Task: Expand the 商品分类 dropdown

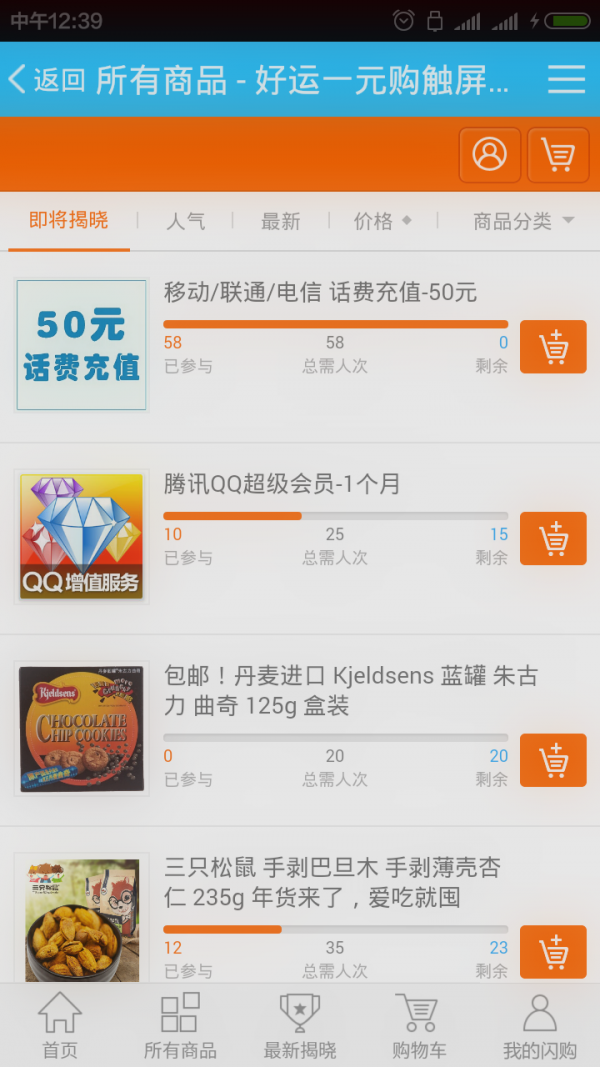Action: click(x=522, y=221)
